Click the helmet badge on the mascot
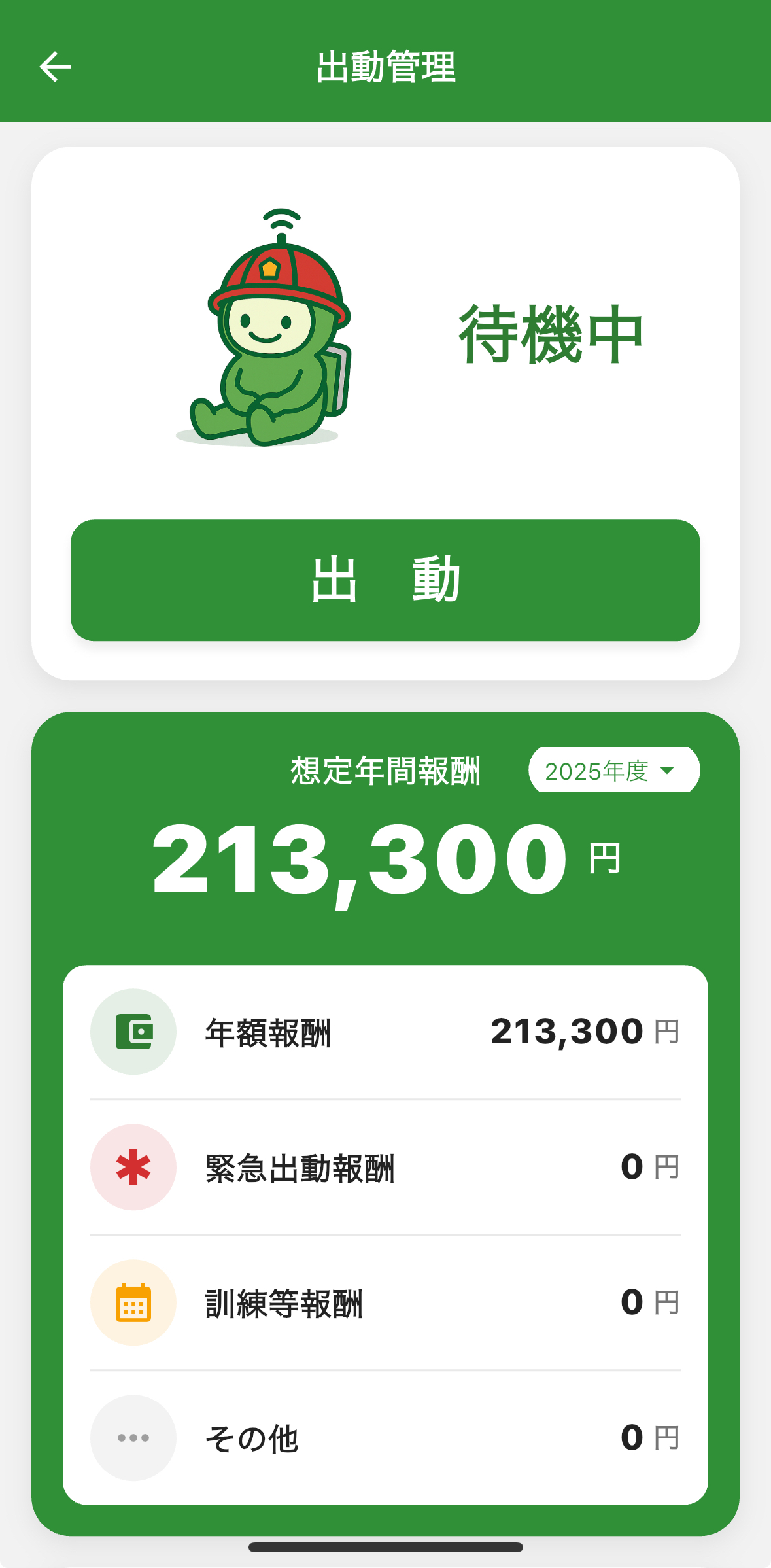The height and width of the screenshot is (1568, 771). pyautogui.click(x=268, y=268)
